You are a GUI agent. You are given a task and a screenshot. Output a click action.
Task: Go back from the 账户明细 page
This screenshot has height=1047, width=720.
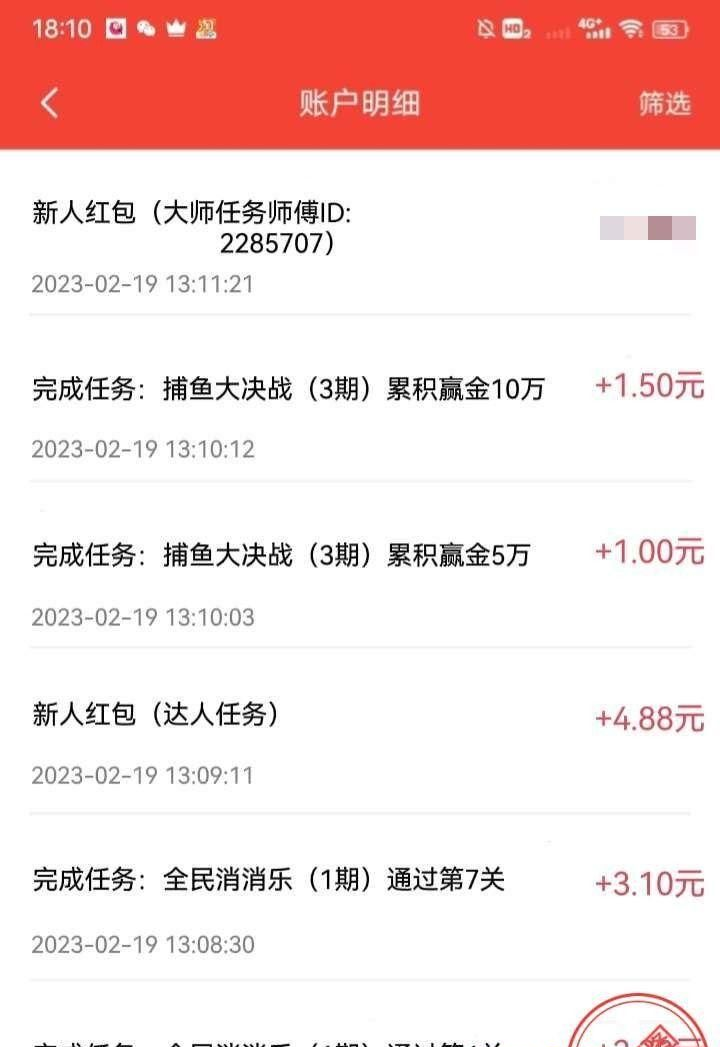pyautogui.click(x=49, y=103)
